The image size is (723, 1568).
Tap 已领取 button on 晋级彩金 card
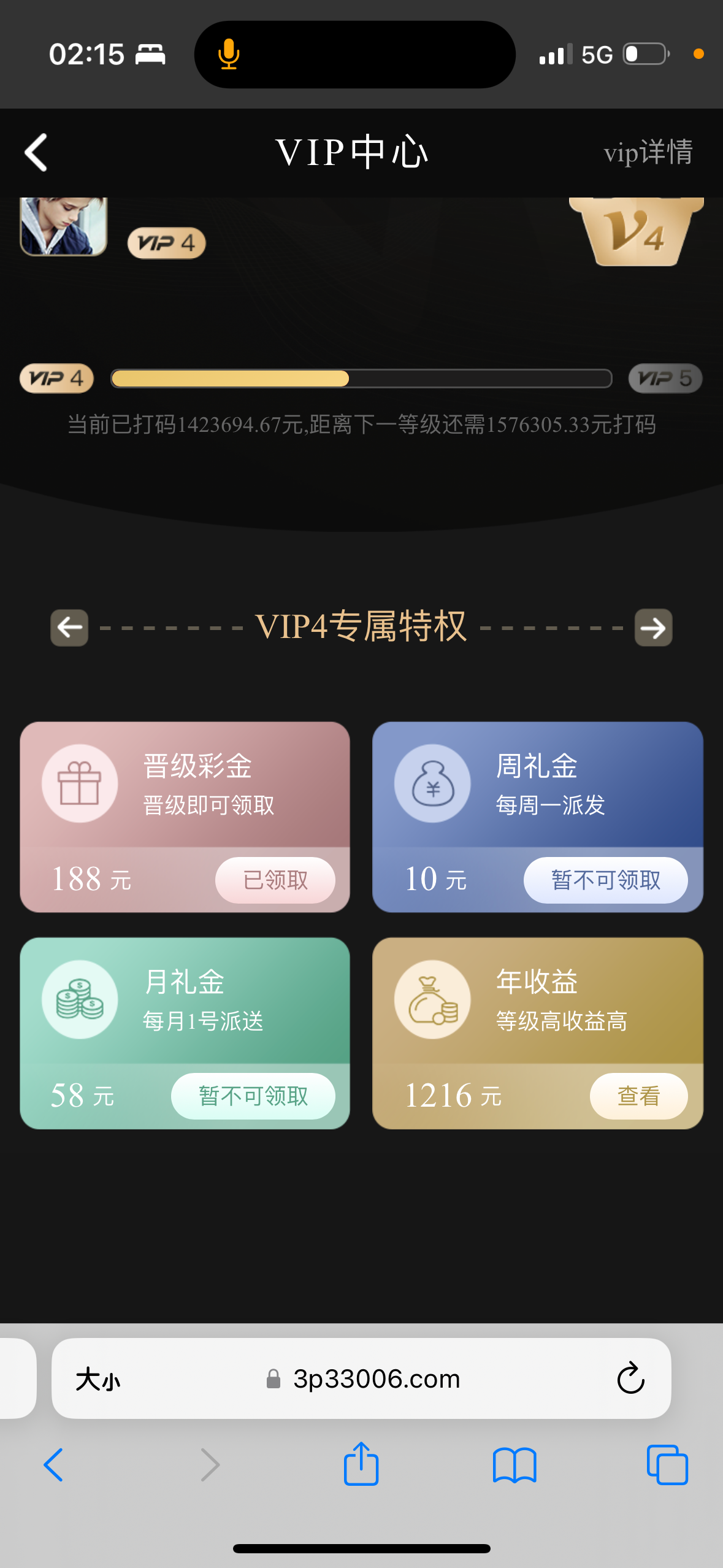[275, 880]
